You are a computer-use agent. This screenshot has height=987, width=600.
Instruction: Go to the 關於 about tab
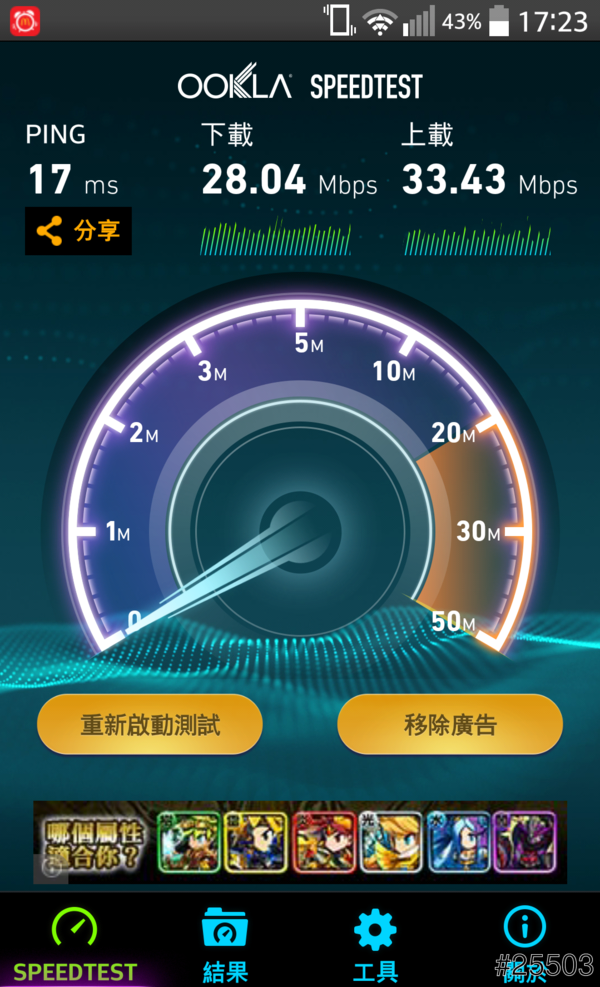point(524,942)
